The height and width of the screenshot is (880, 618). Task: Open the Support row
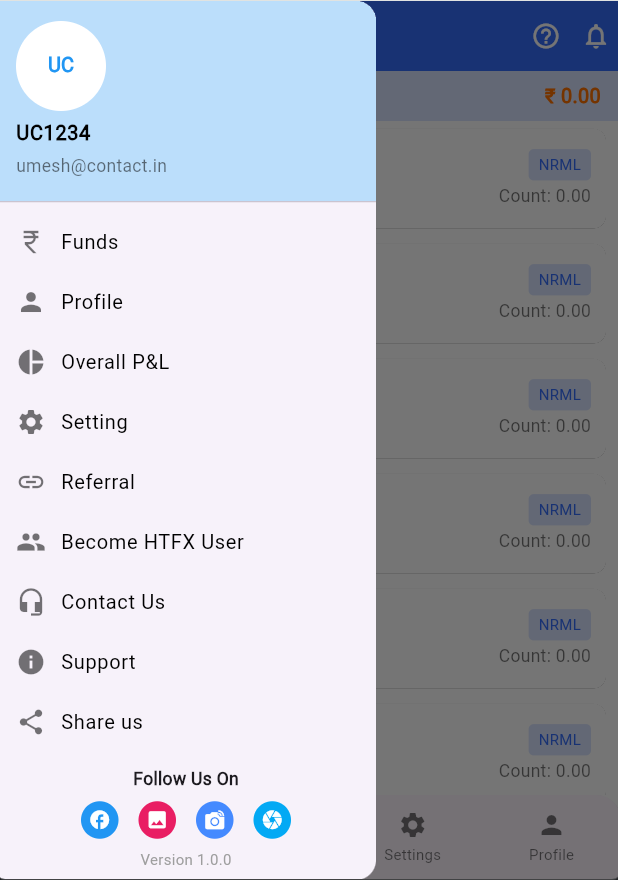coord(98,662)
